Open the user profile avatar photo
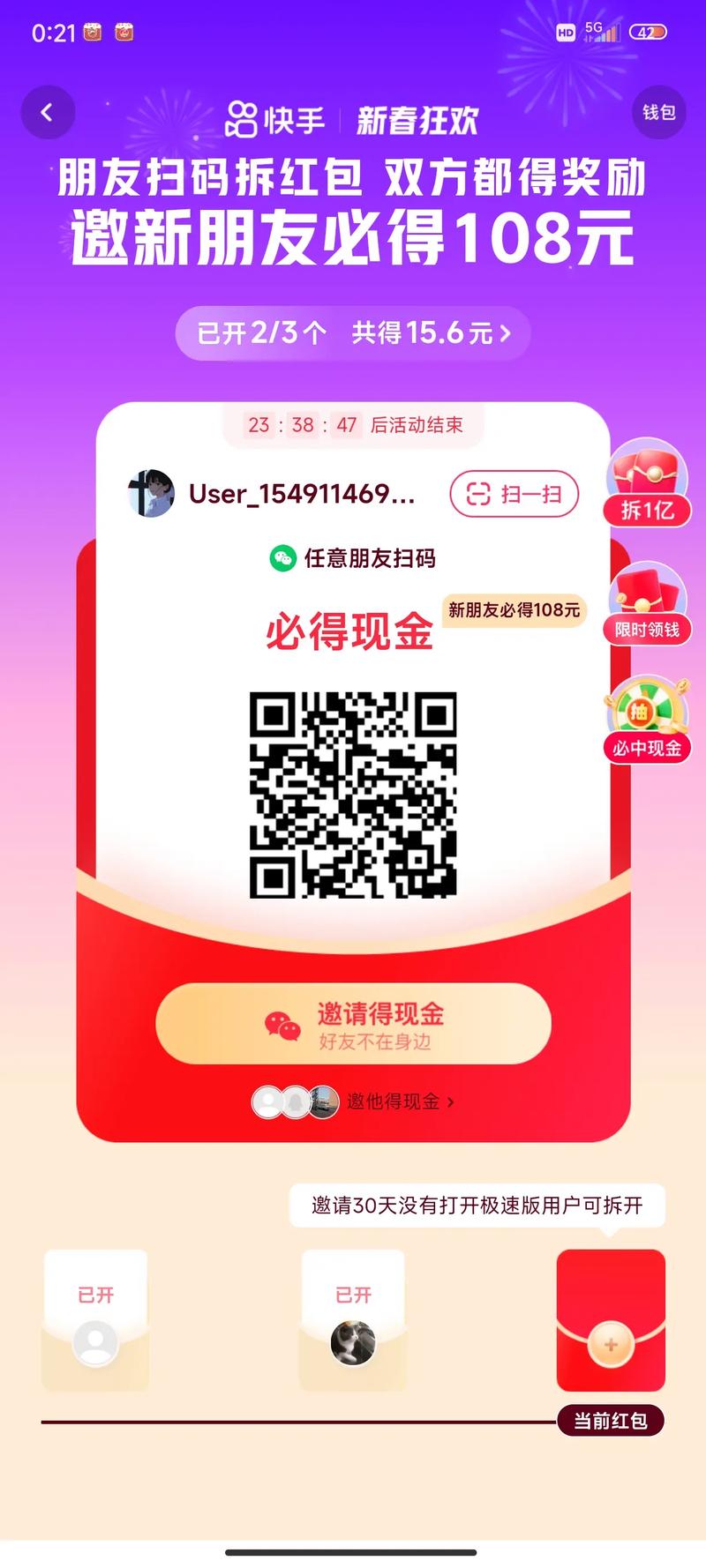This screenshot has height=1568, width=706. pyautogui.click(x=151, y=496)
